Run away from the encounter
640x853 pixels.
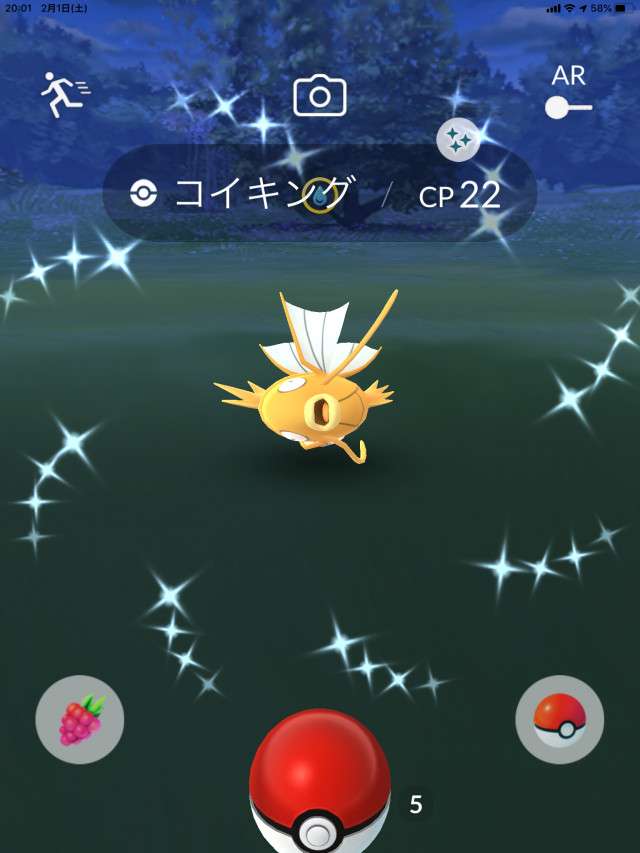(x=64, y=94)
